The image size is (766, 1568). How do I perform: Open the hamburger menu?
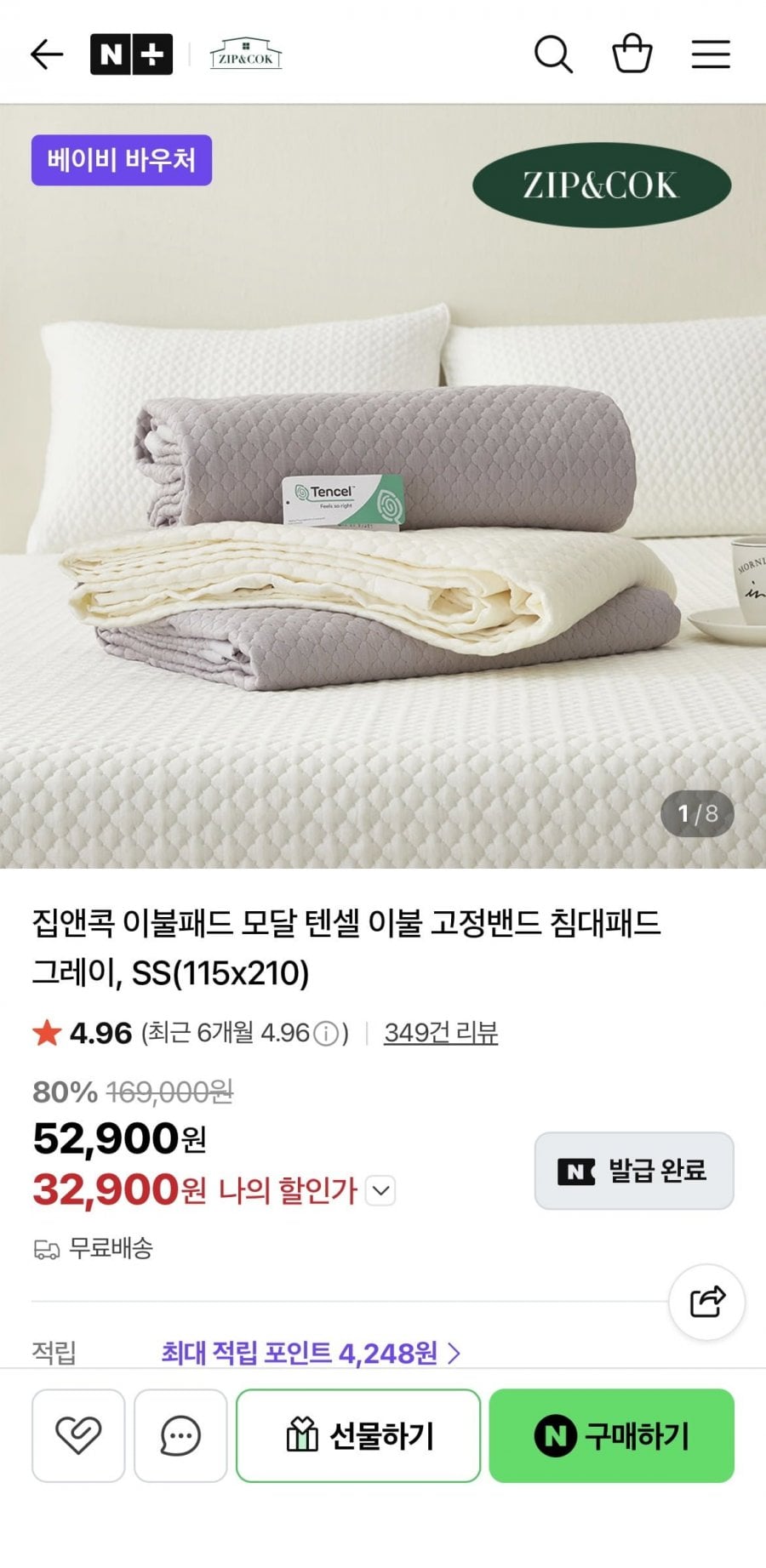tap(711, 54)
